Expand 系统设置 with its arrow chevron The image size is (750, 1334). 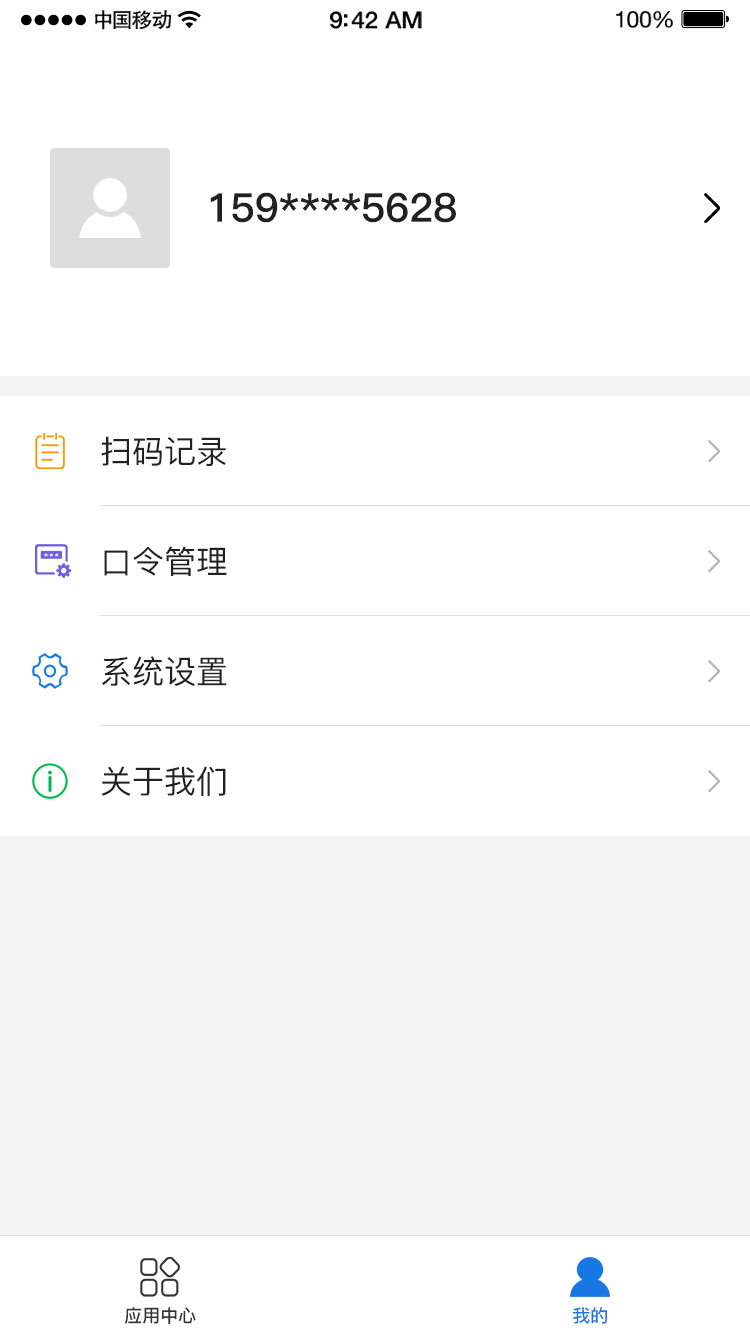tap(713, 671)
